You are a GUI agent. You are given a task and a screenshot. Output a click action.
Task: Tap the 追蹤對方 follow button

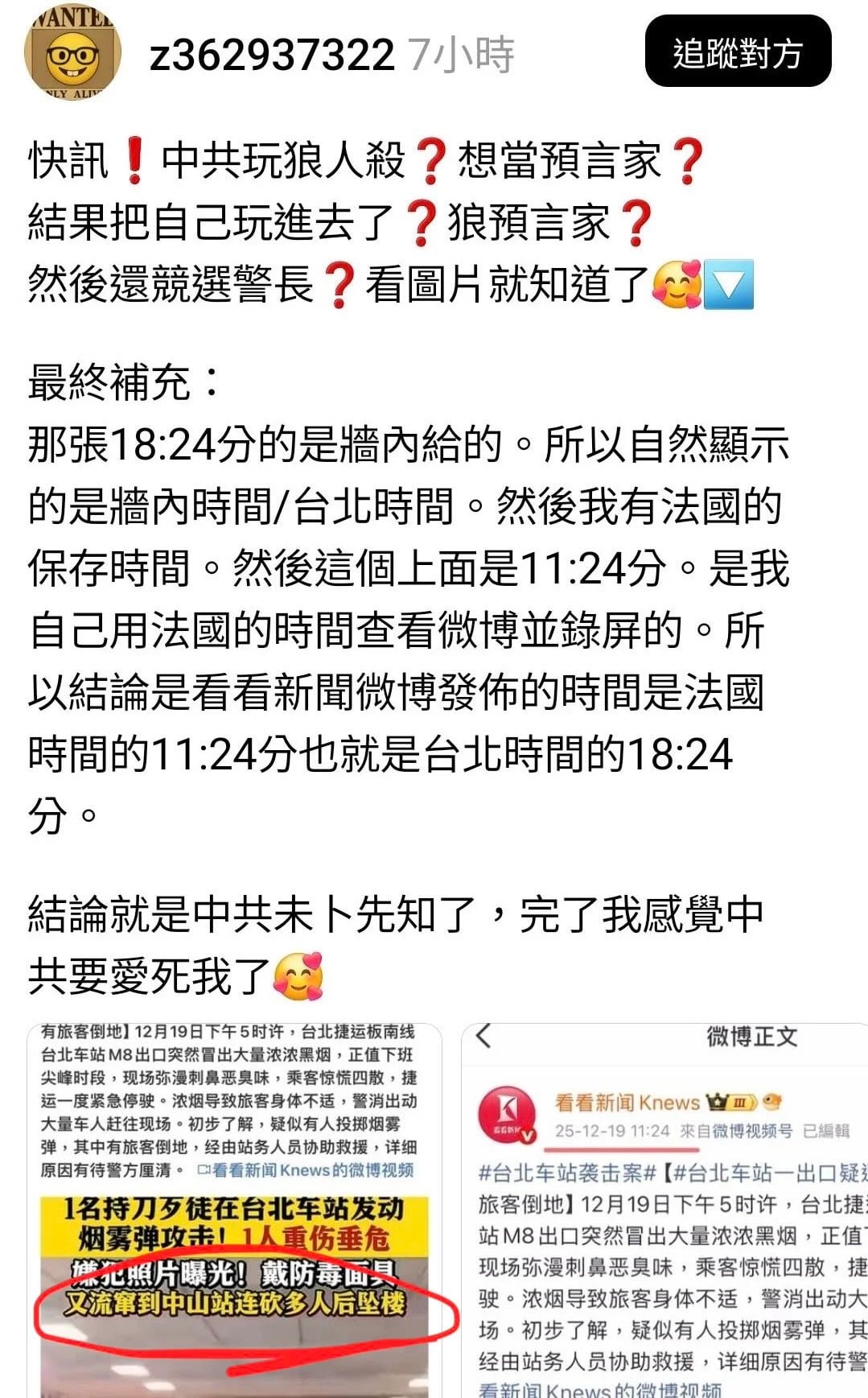point(738,52)
